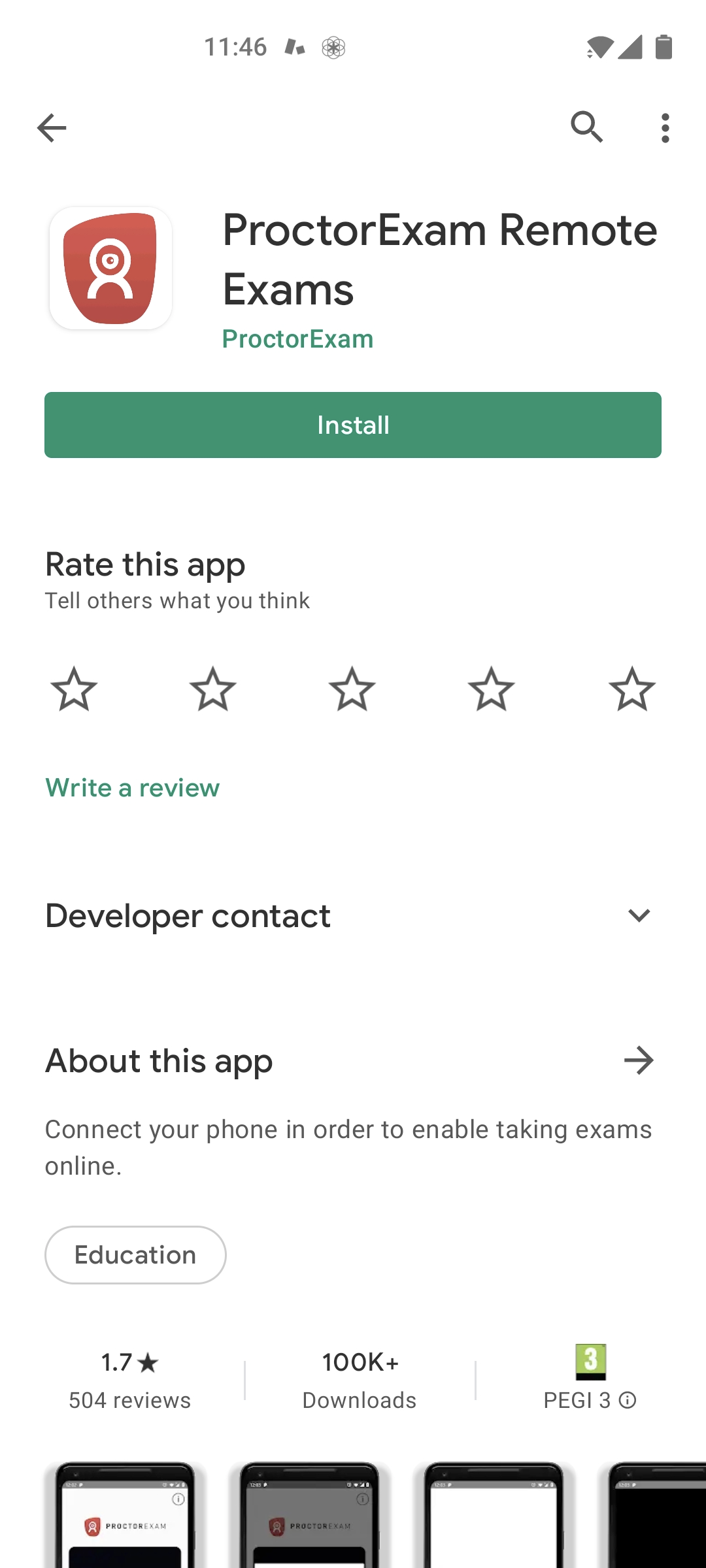Screen dimensions: 706x1568
Task: Open ProctorExam developer page
Action: pyautogui.click(x=297, y=339)
